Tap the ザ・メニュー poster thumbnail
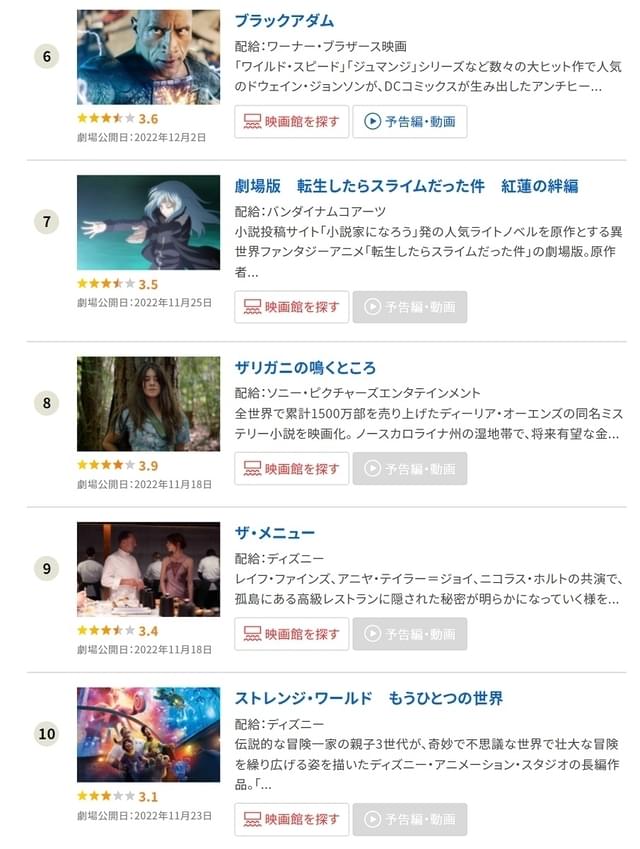The width and height of the screenshot is (640, 849). [x=148, y=569]
